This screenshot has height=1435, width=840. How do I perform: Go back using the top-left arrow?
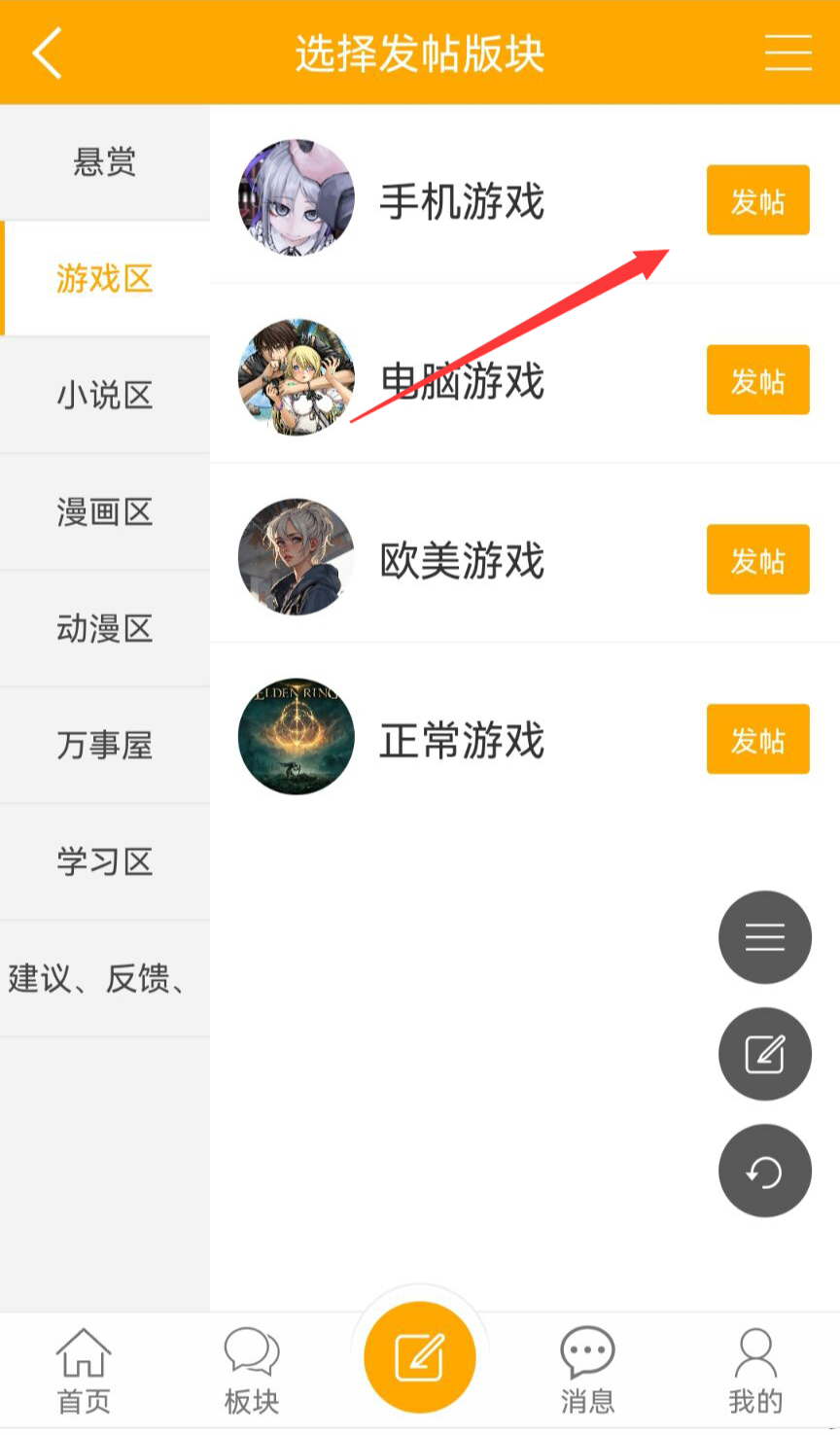(47, 52)
